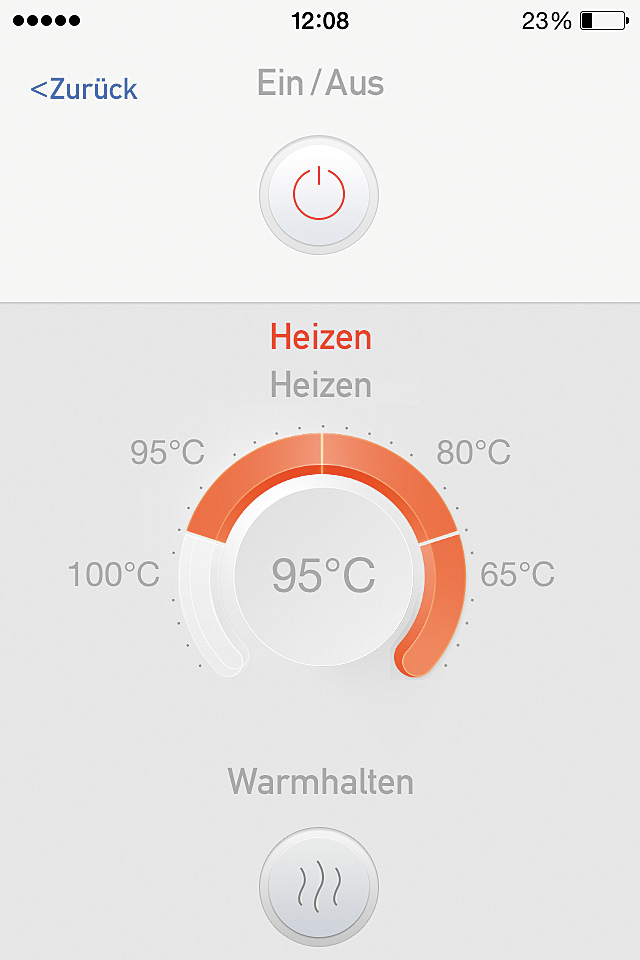Toggle the Ein/Aus power button
Image resolution: width=640 pixels, height=960 pixels.
(319, 193)
